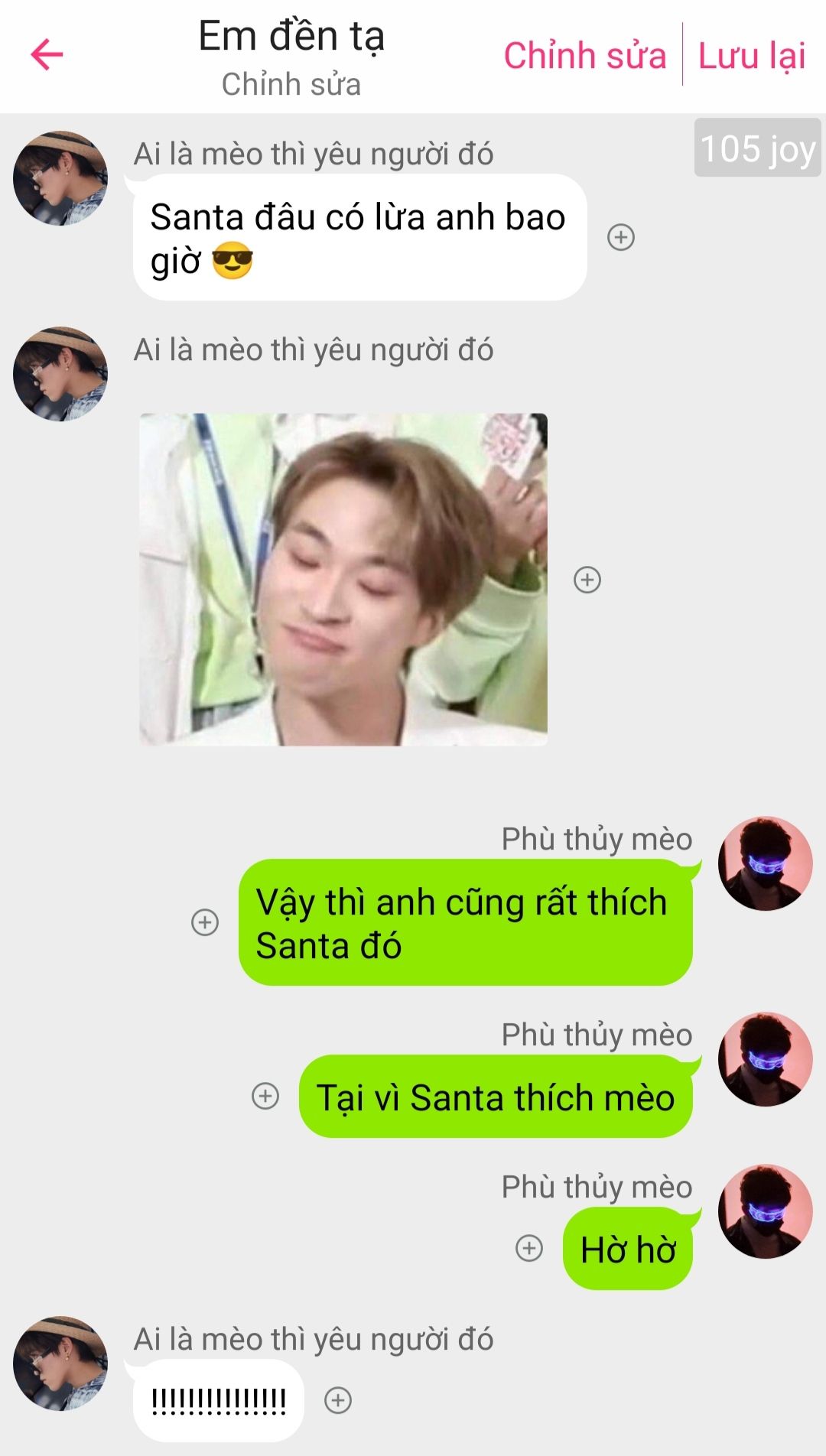This screenshot has height=1456, width=826.
Task: Open the 105 joy badge
Action: (x=757, y=148)
